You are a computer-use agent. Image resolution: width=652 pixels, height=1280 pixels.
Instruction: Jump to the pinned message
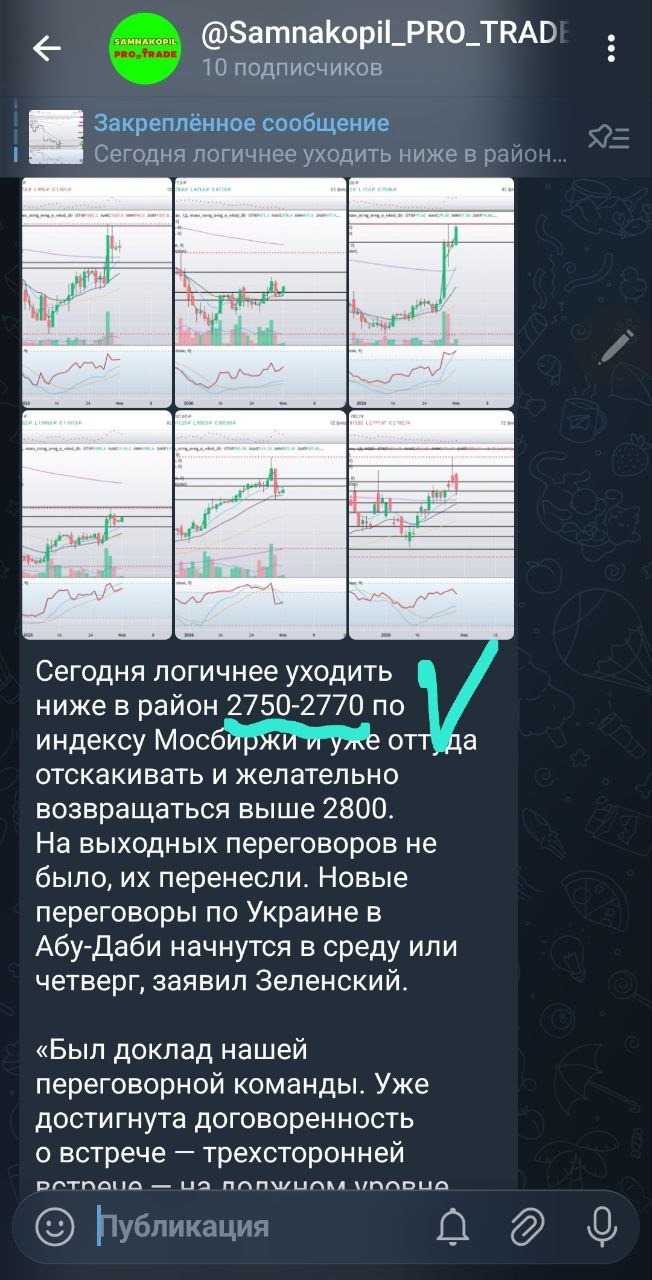pyautogui.click(x=330, y=138)
